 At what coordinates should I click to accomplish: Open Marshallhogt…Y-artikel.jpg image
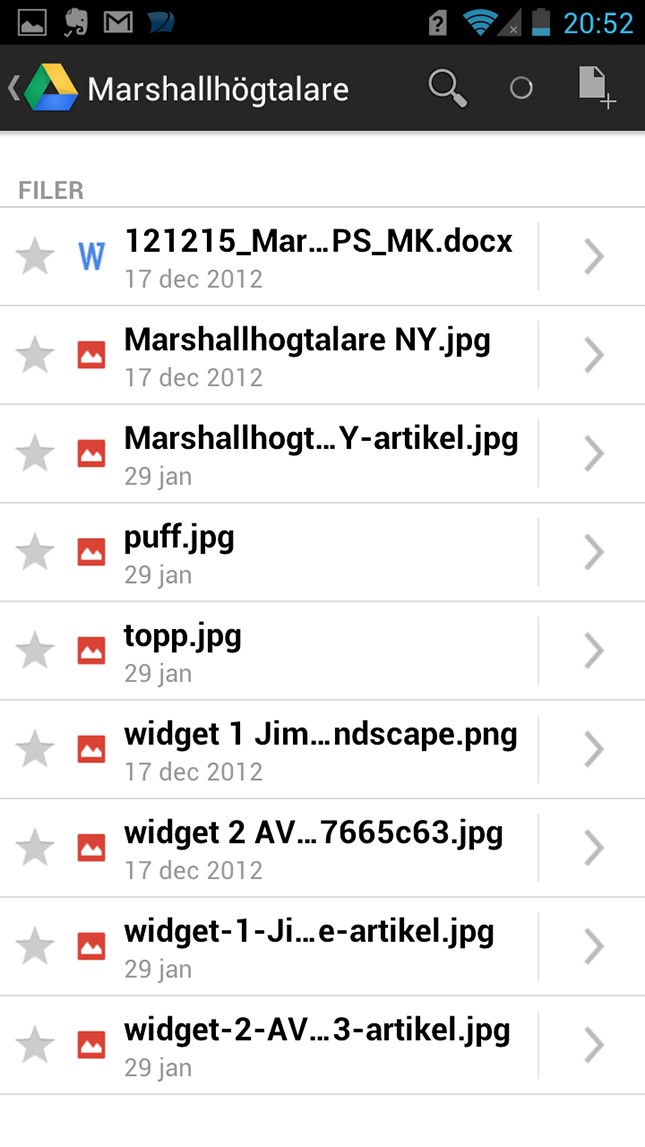[x=320, y=454]
